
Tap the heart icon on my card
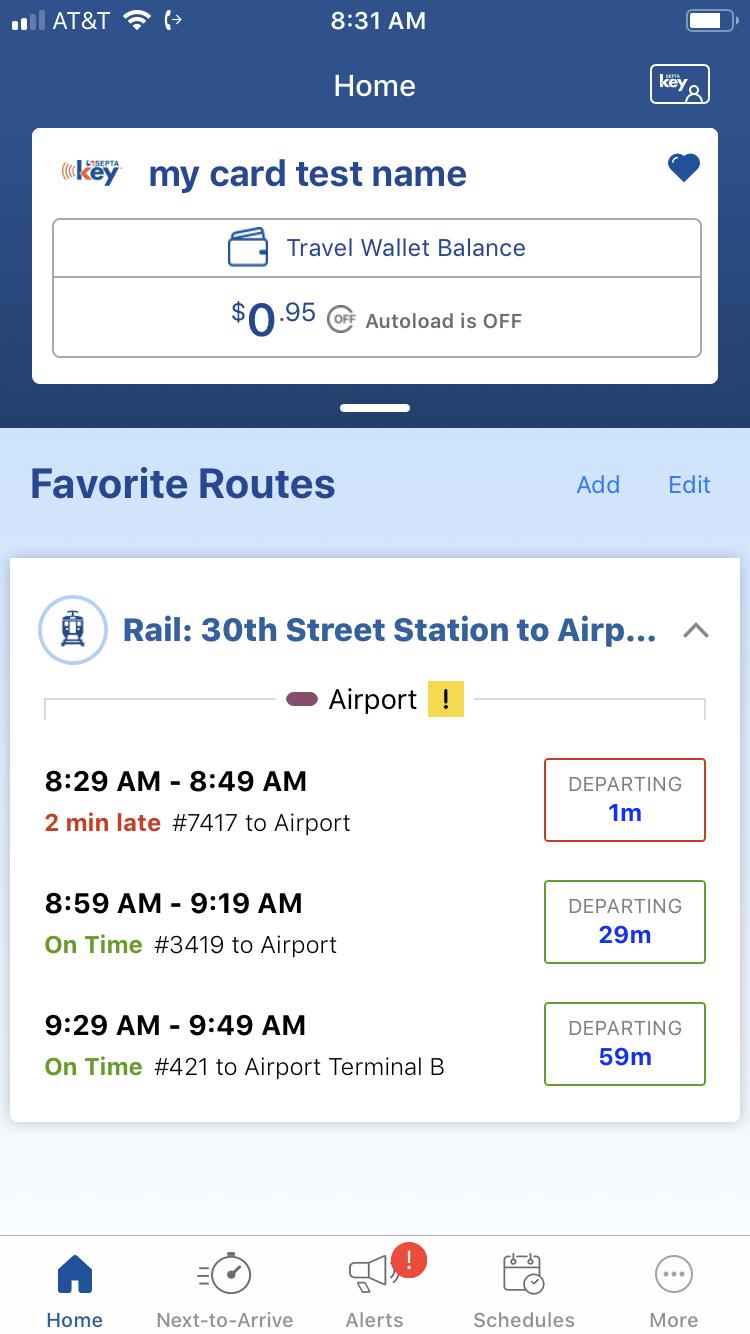[684, 168]
